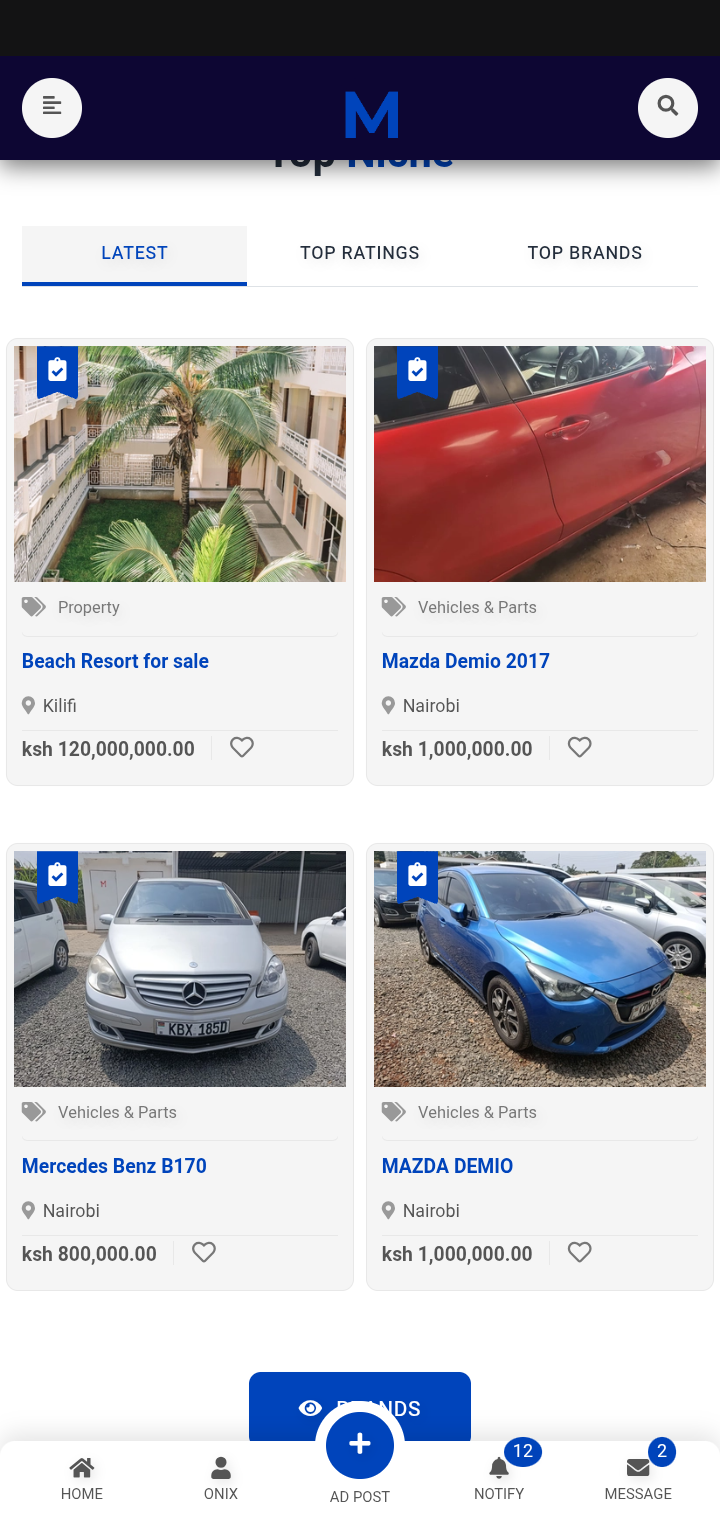720x1520 pixels.
Task: Tap the heart on the MAZDA DEMIO card
Action: pyautogui.click(x=580, y=1252)
